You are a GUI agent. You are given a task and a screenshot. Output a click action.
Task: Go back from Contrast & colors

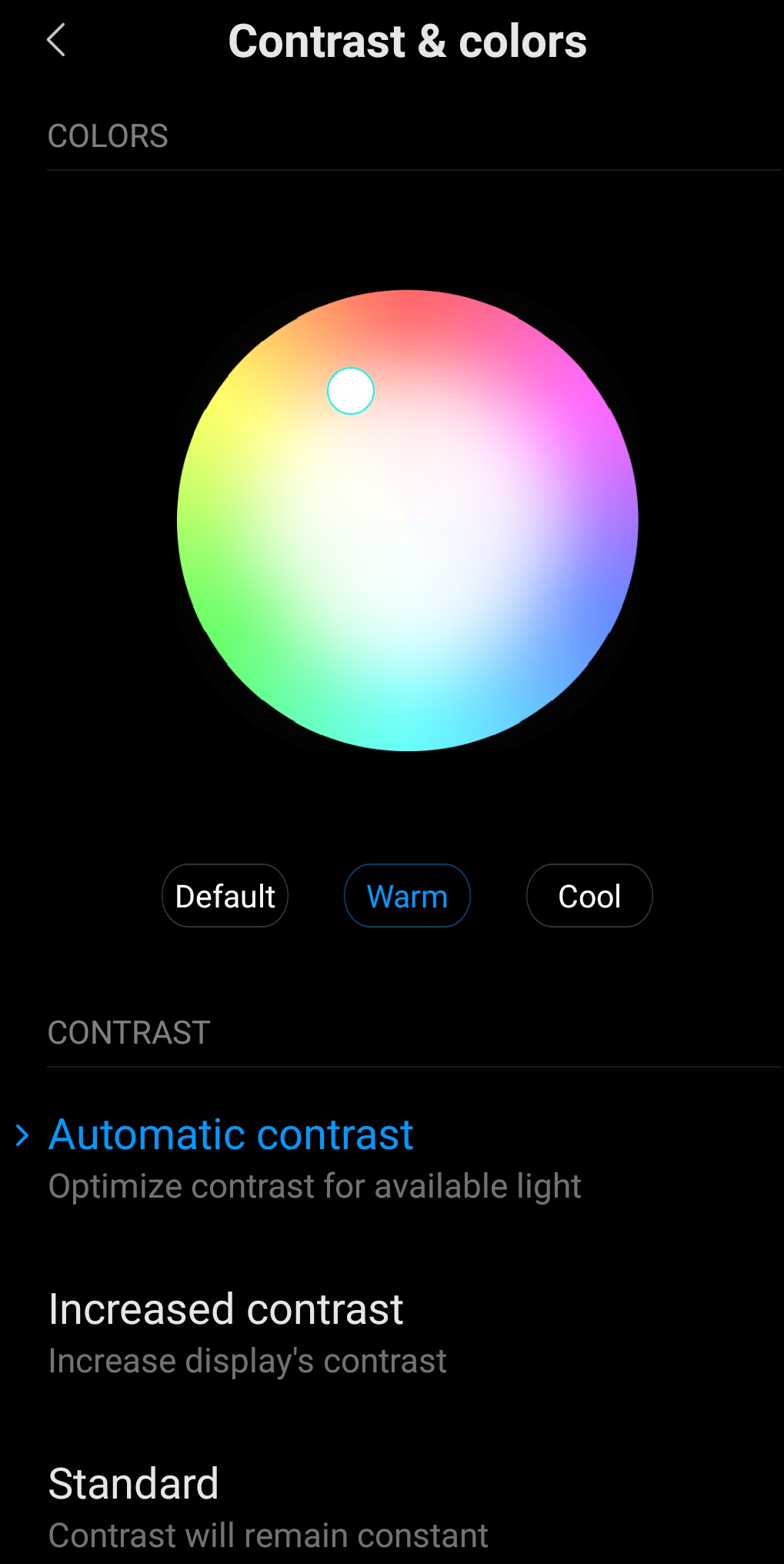[x=56, y=41]
